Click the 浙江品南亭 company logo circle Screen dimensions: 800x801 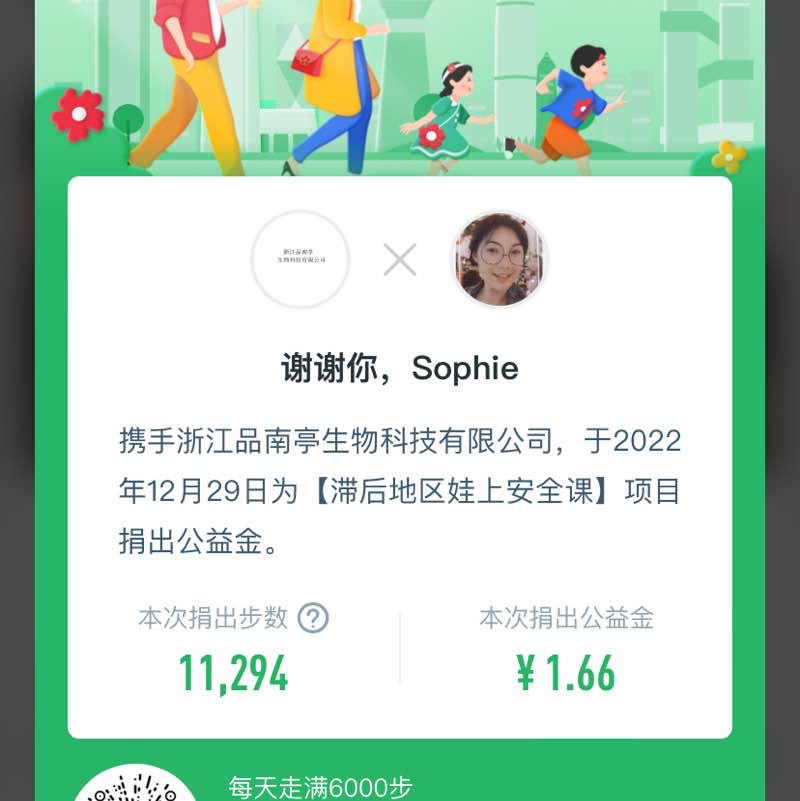(x=300, y=258)
